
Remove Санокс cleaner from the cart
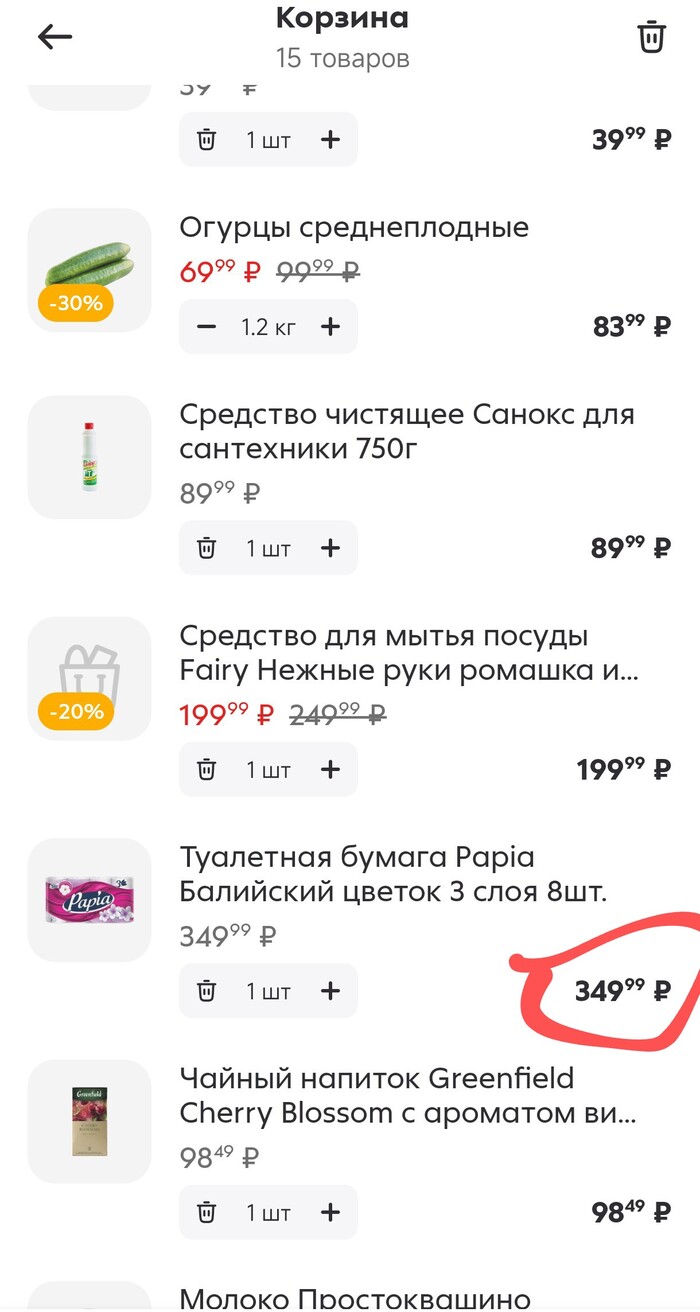[207, 548]
